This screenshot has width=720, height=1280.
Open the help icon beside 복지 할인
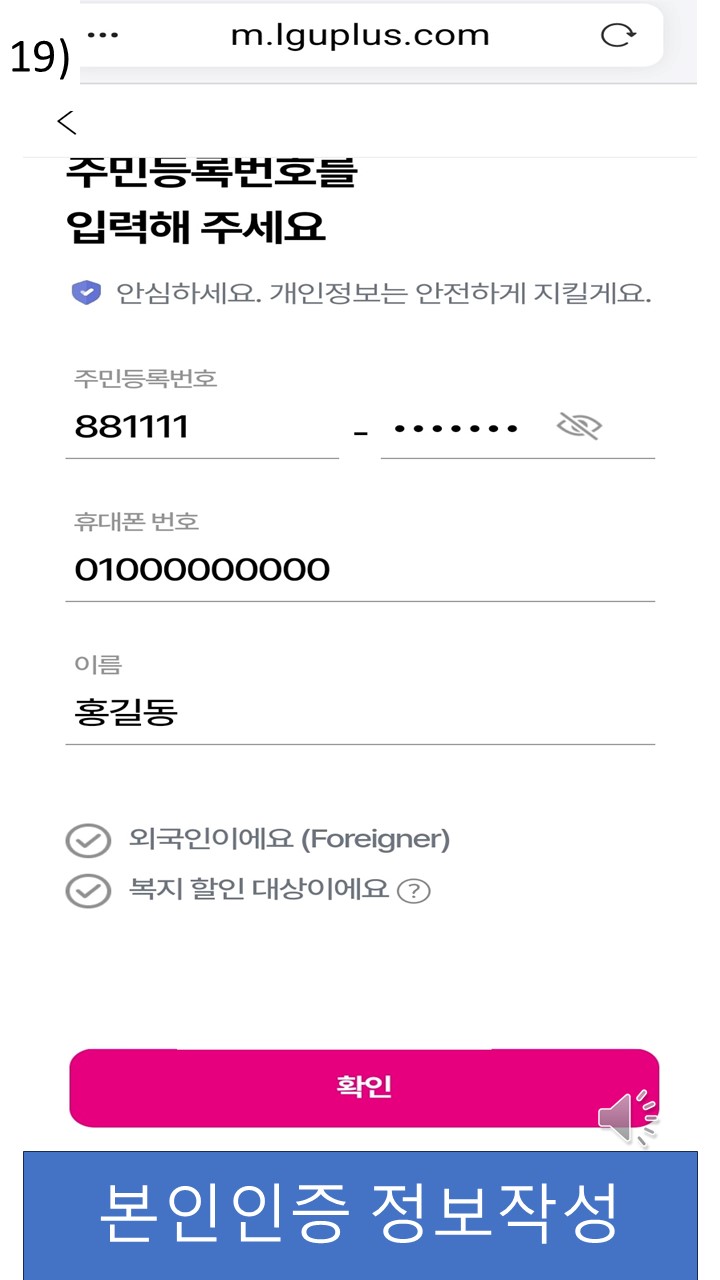click(413, 891)
